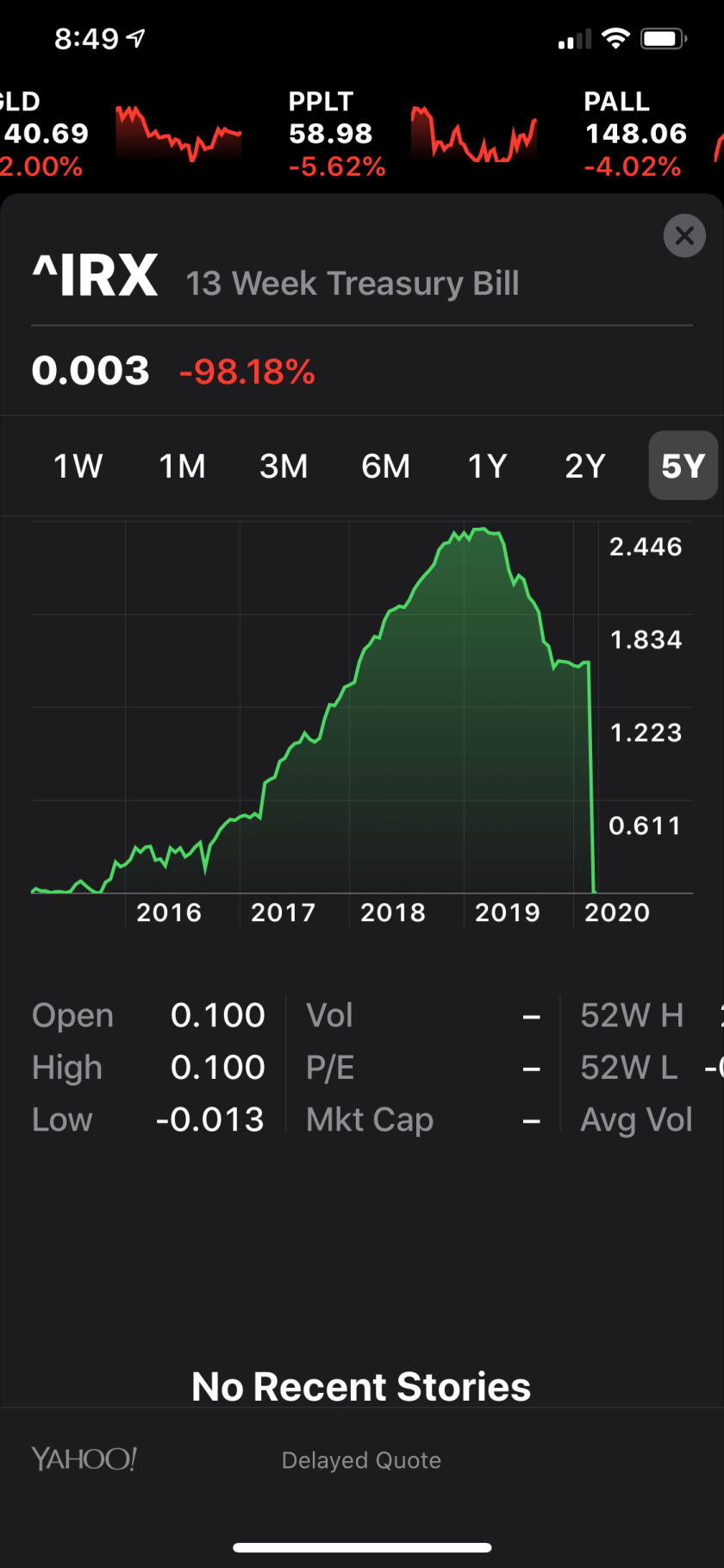Select the 2Y time range
The image size is (724, 1568).
point(585,466)
